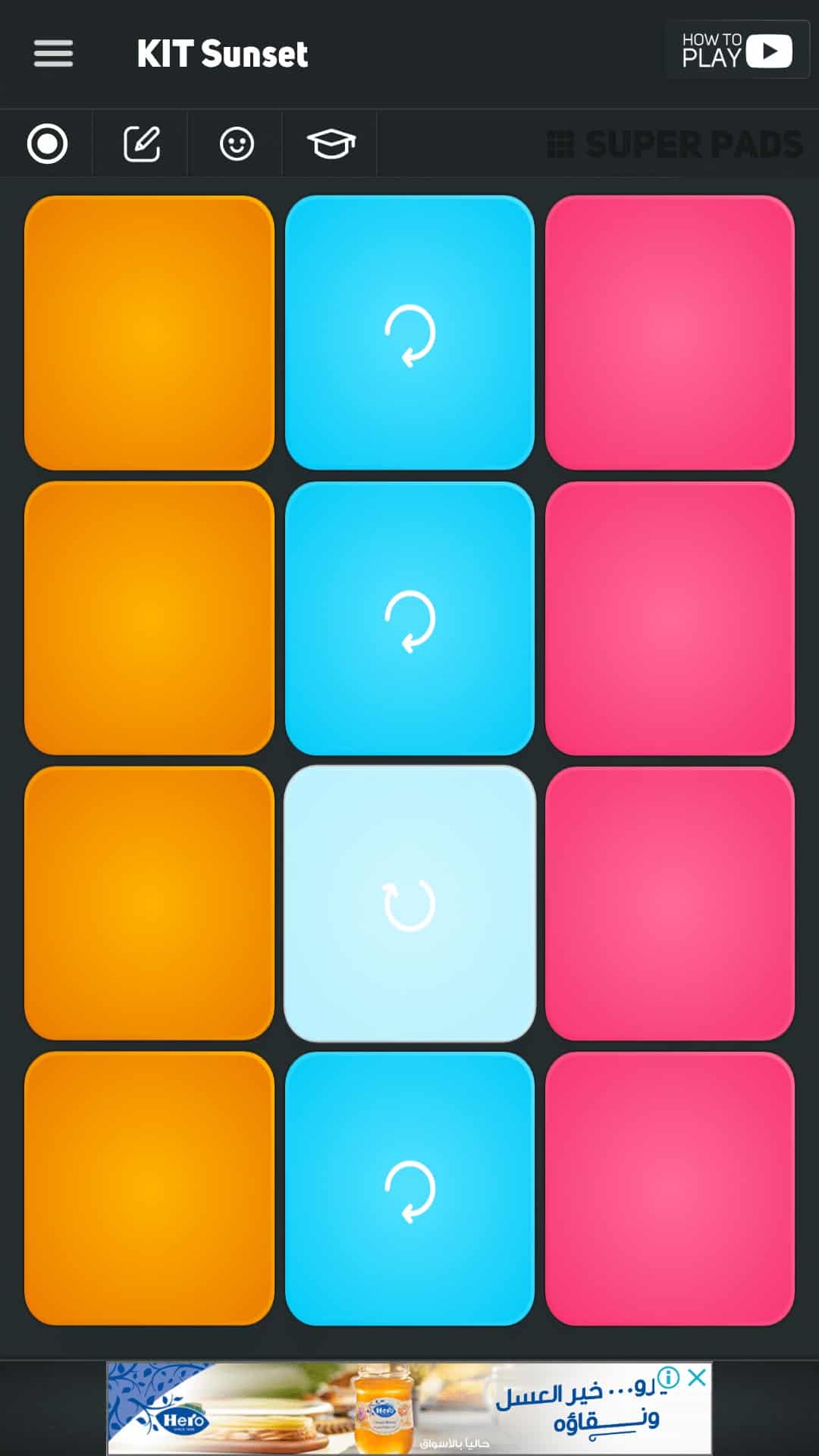Trigger the bottom-row blue loop pad
The height and width of the screenshot is (1456, 819).
[409, 1188]
